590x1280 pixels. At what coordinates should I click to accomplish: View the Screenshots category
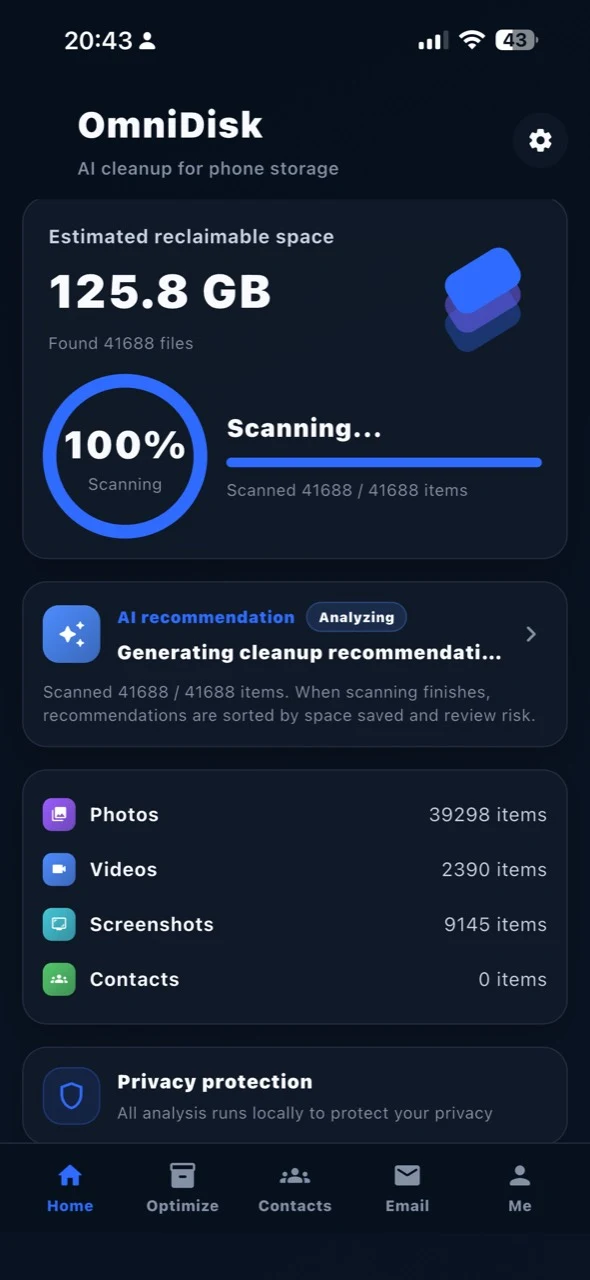295,924
